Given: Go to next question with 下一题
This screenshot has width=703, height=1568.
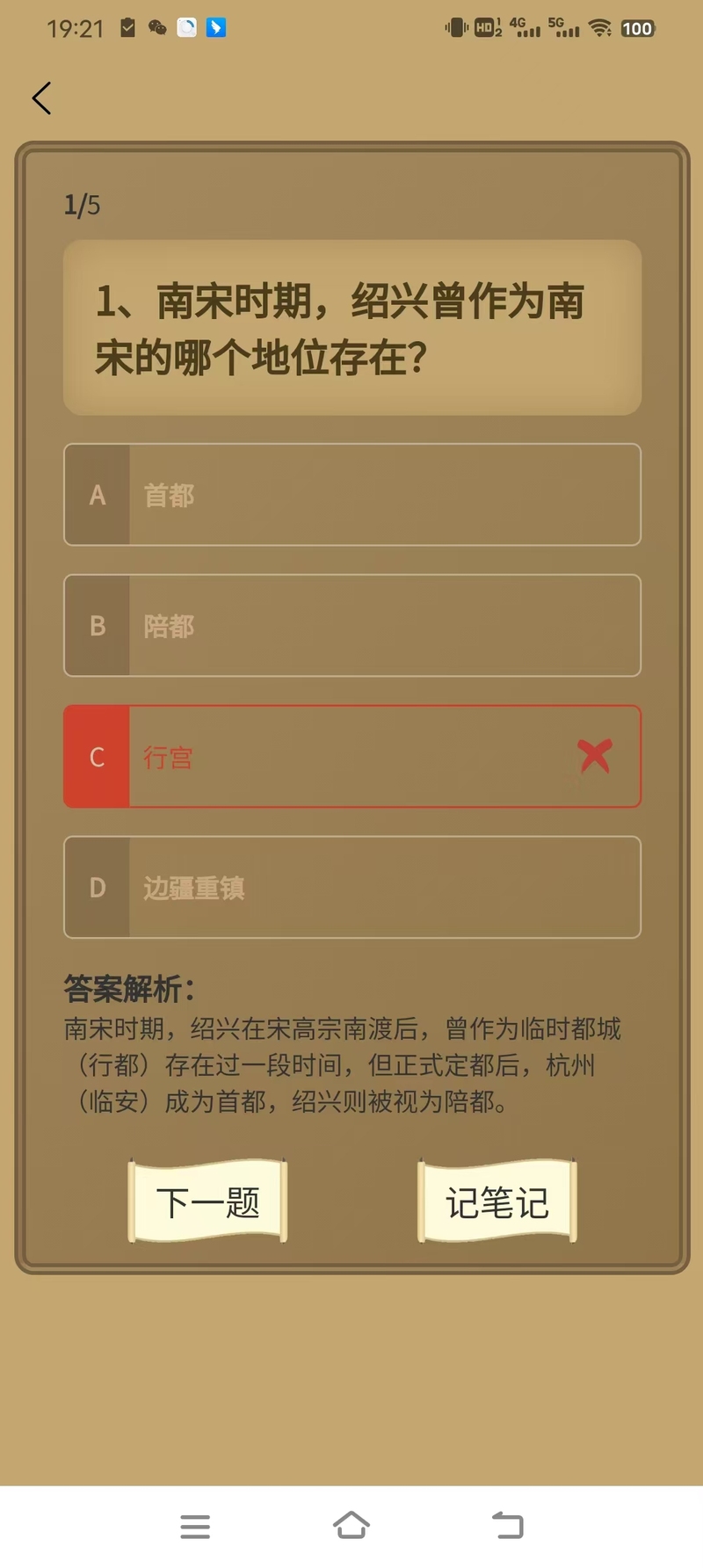Looking at the screenshot, I should tap(208, 1201).
